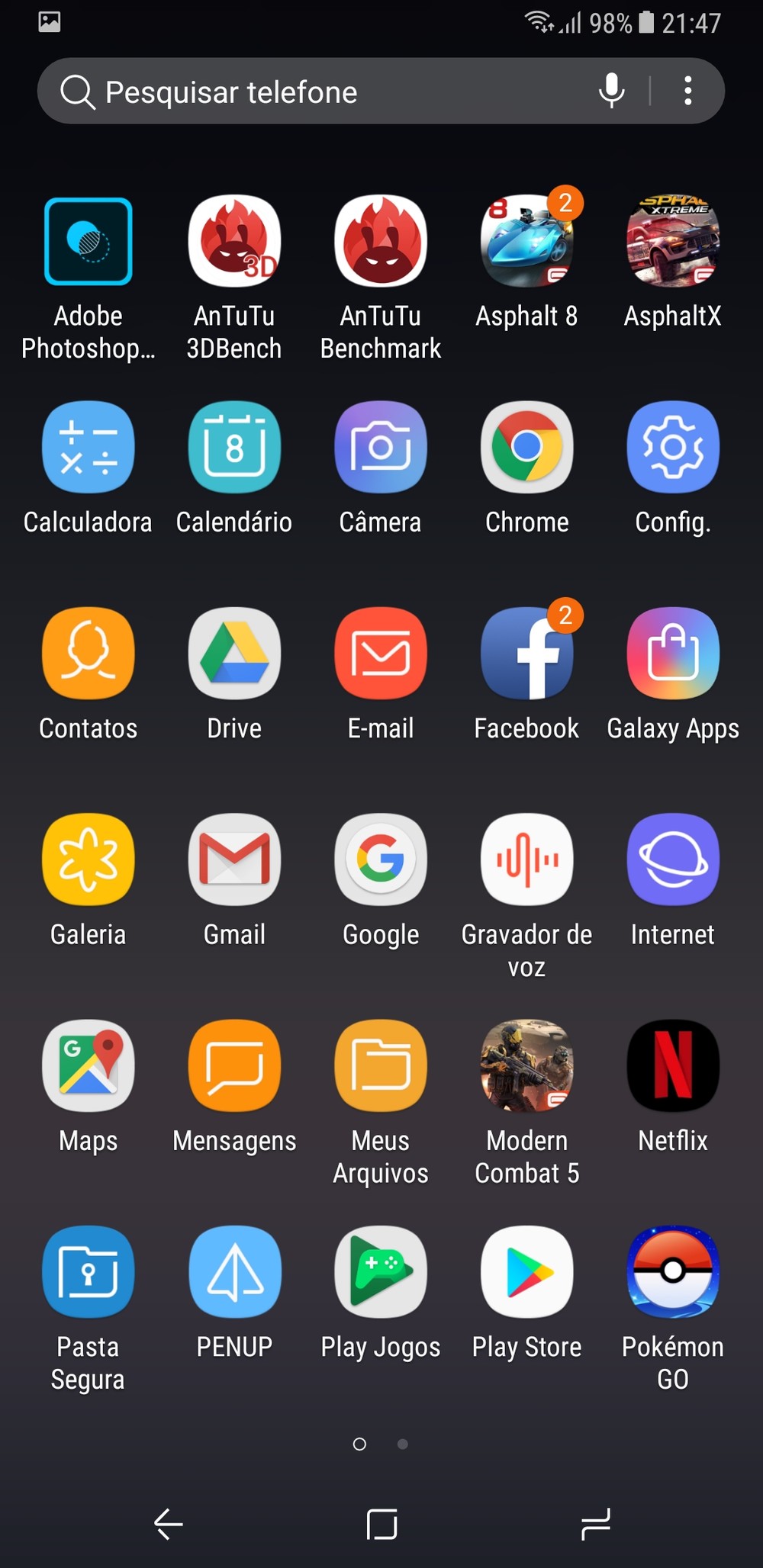Screen dimensions: 763x1568
Task: Tap the system back button
Action: coord(168,1524)
